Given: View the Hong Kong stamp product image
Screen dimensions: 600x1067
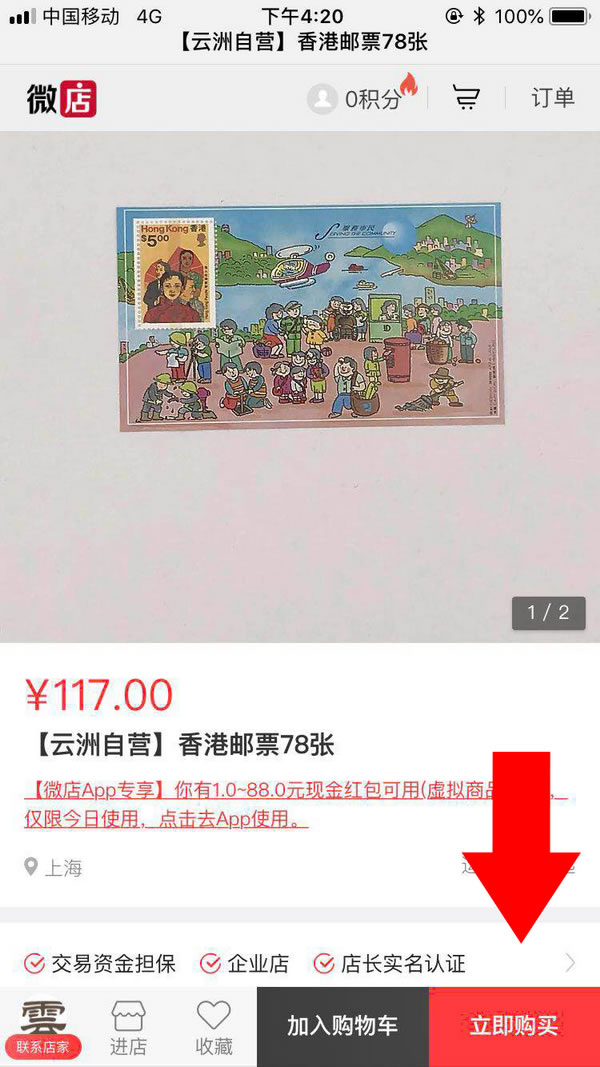Looking at the screenshot, I should coord(309,317).
